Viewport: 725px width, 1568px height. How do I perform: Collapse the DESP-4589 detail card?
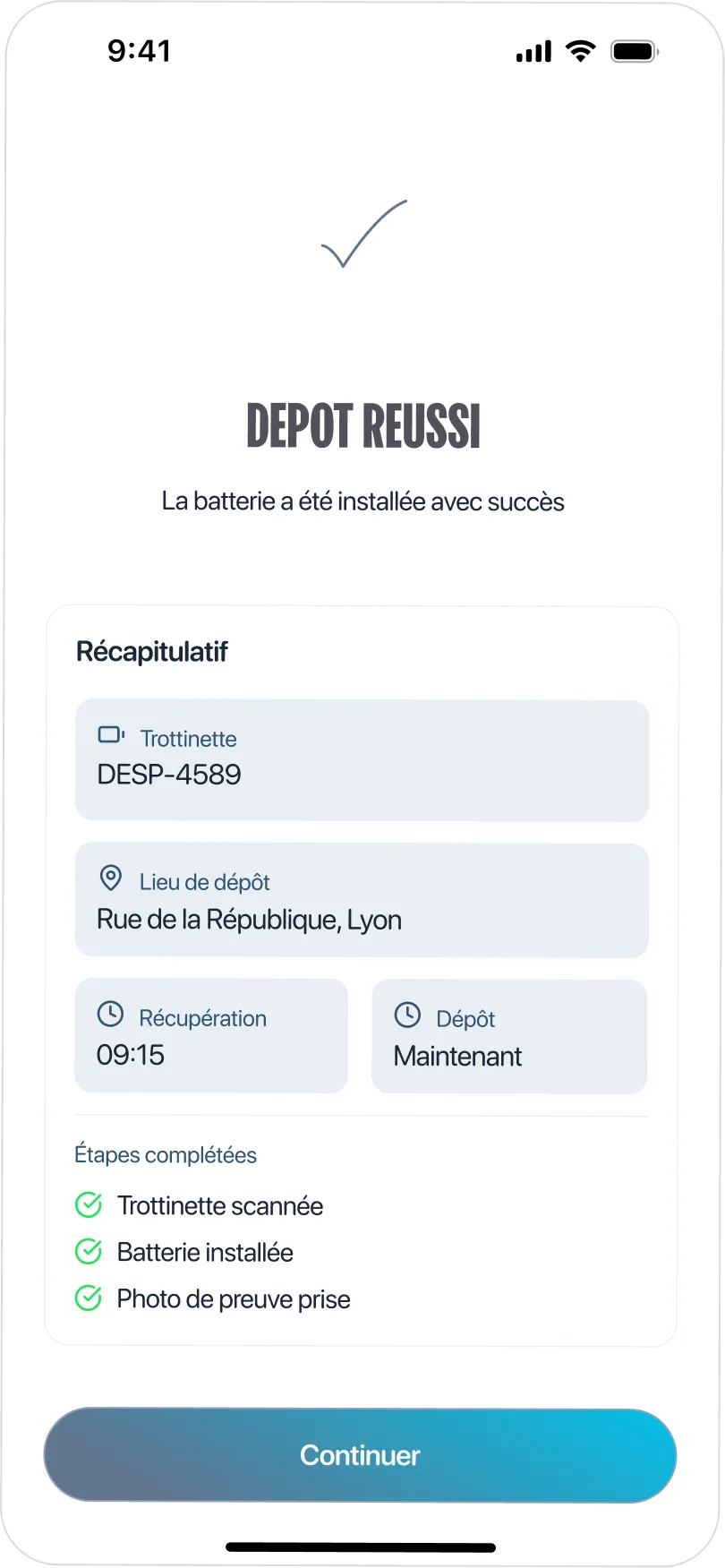click(362, 760)
